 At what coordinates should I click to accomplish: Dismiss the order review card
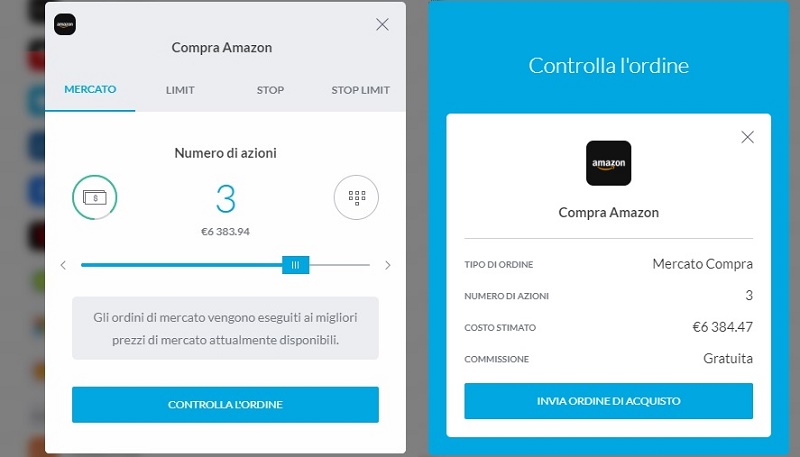(x=747, y=137)
